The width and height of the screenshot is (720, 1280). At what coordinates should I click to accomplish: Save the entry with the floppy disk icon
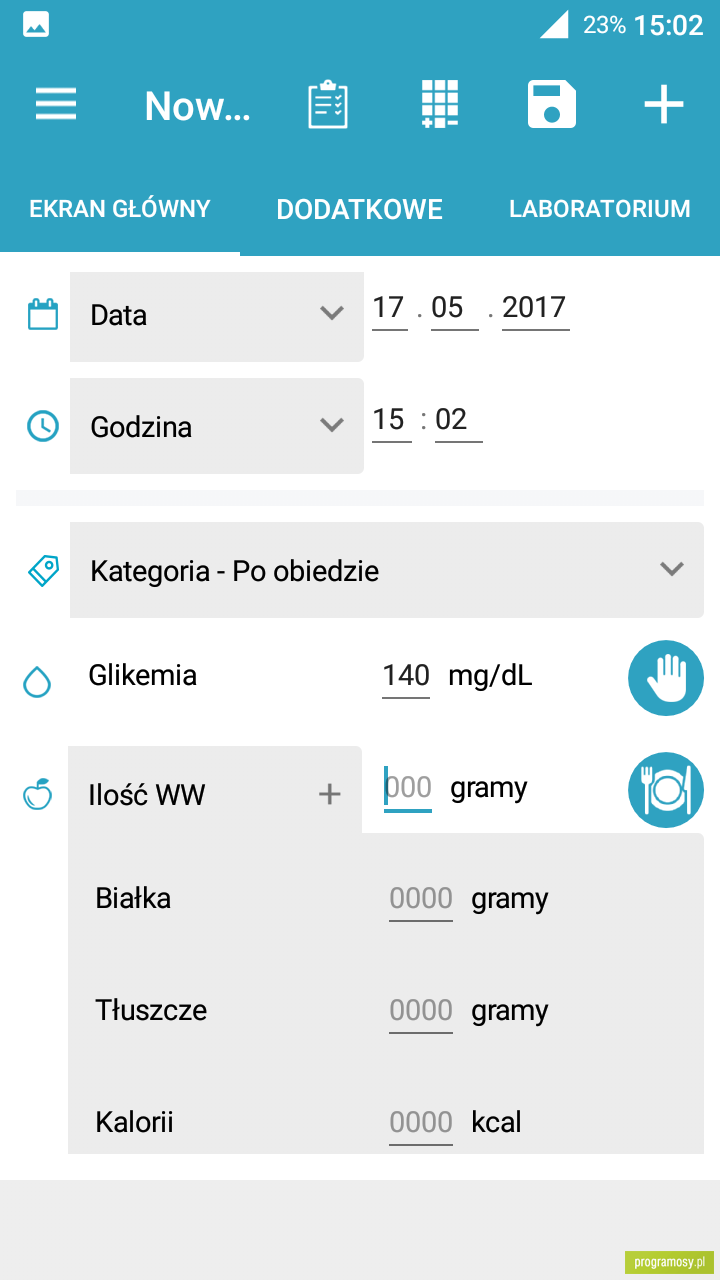click(x=552, y=104)
